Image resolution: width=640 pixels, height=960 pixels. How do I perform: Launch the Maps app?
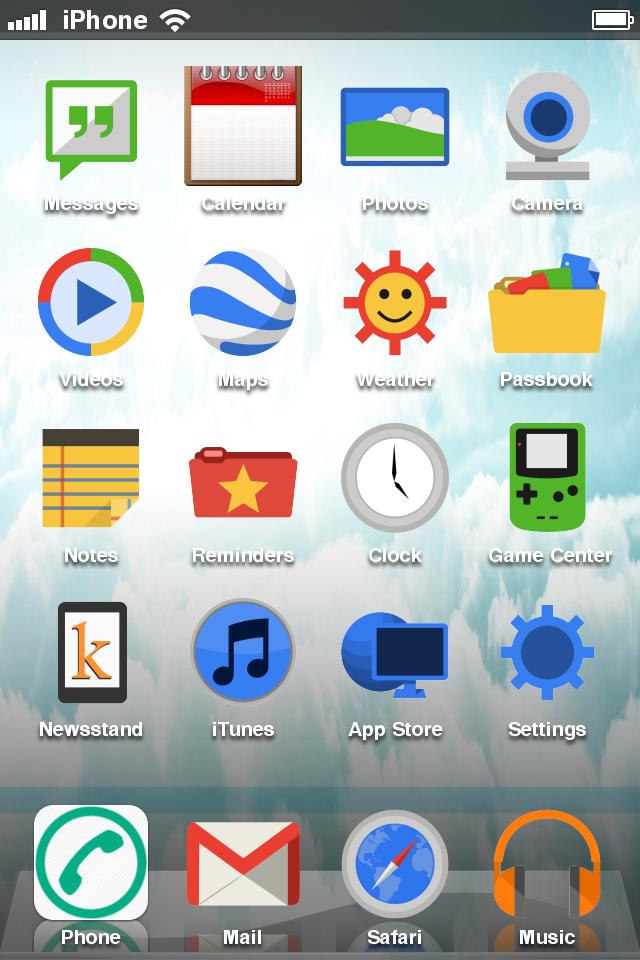click(243, 302)
